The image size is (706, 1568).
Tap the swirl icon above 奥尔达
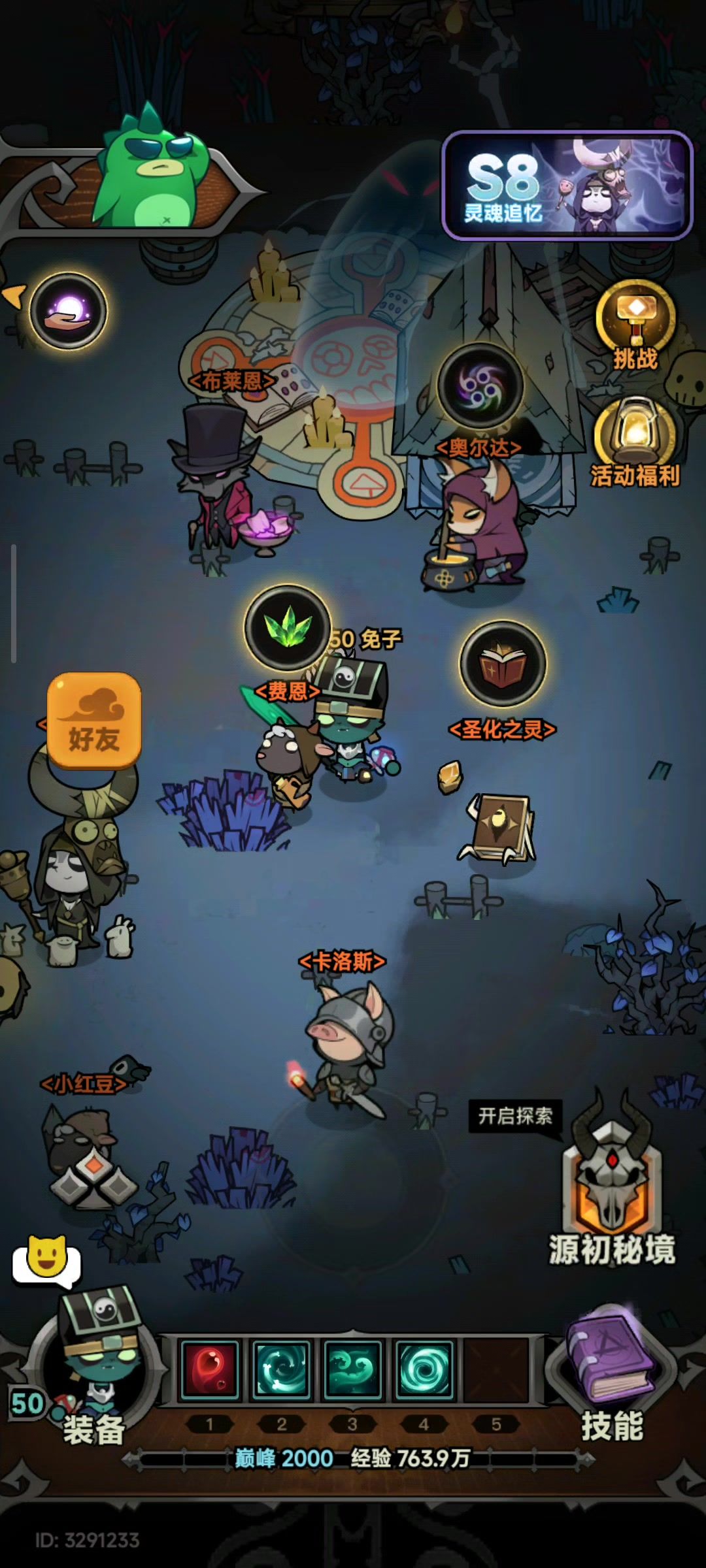coord(481,385)
